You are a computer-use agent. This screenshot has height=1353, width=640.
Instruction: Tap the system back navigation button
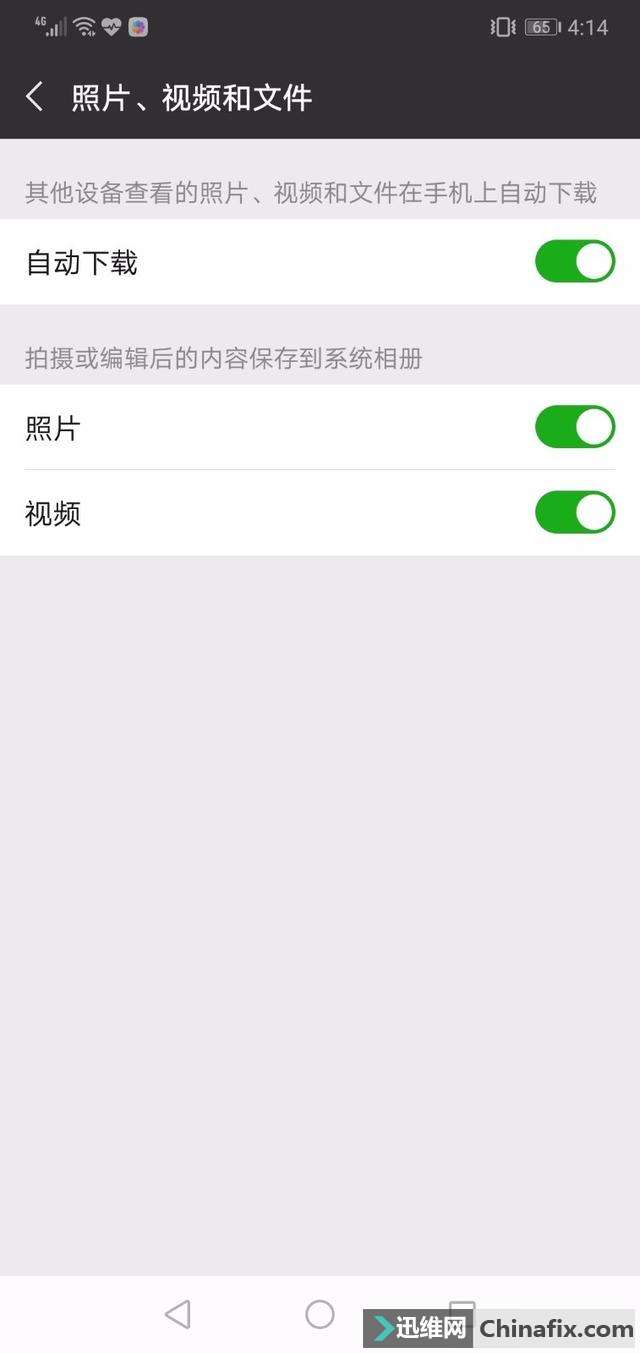(x=177, y=1314)
